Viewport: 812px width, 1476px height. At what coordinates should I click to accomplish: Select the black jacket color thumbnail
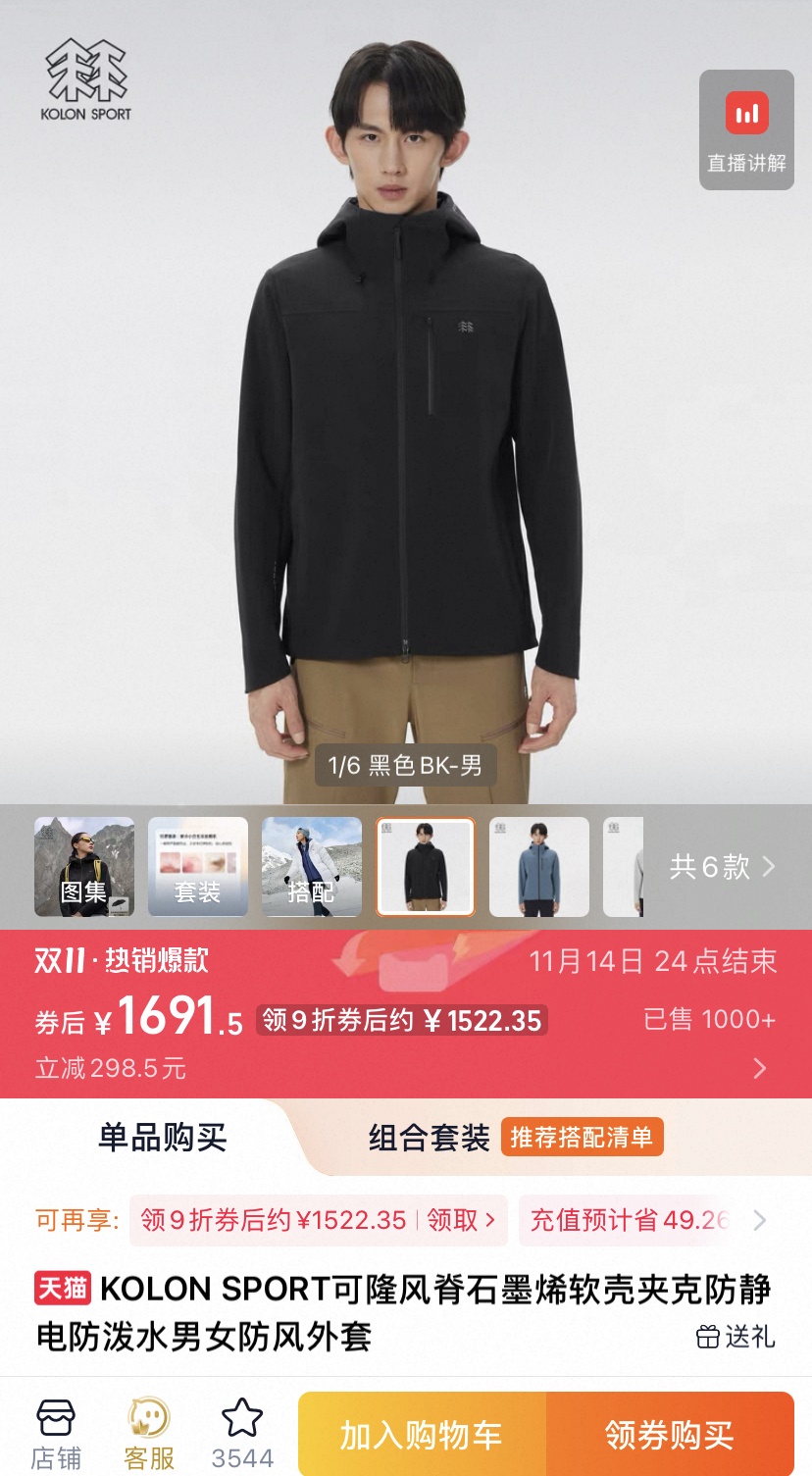point(426,867)
